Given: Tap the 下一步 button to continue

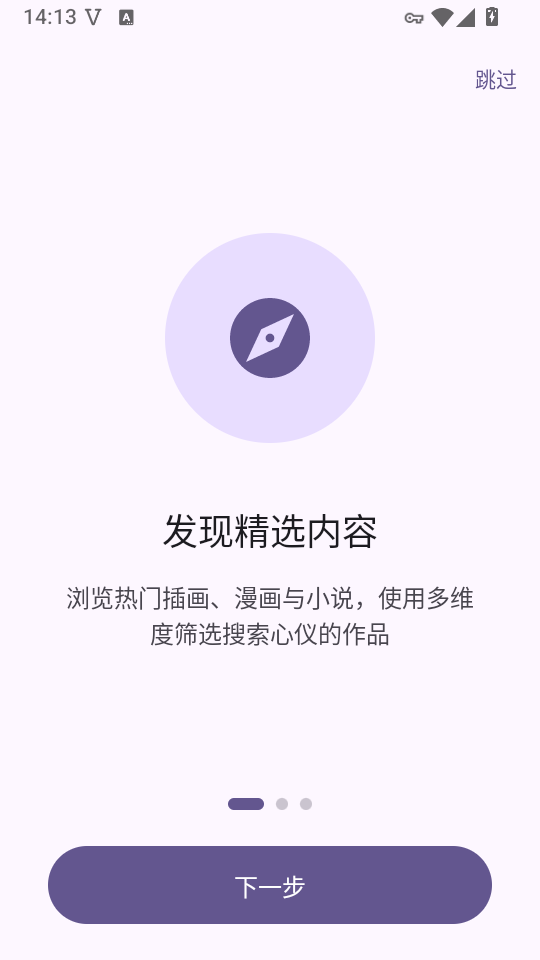Looking at the screenshot, I should click(270, 885).
